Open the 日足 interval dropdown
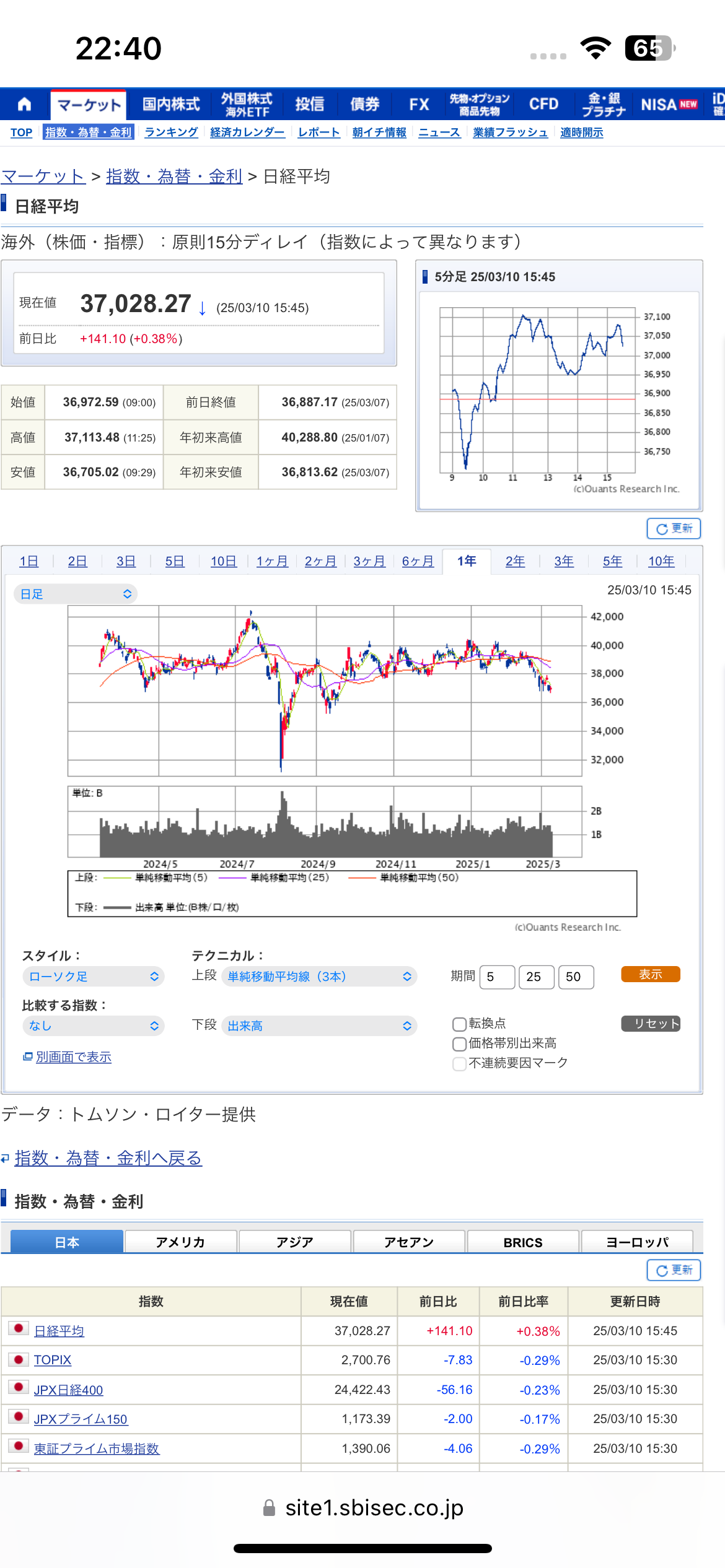Image resolution: width=725 pixels, height=1568 pixels. tap(76, 594)
